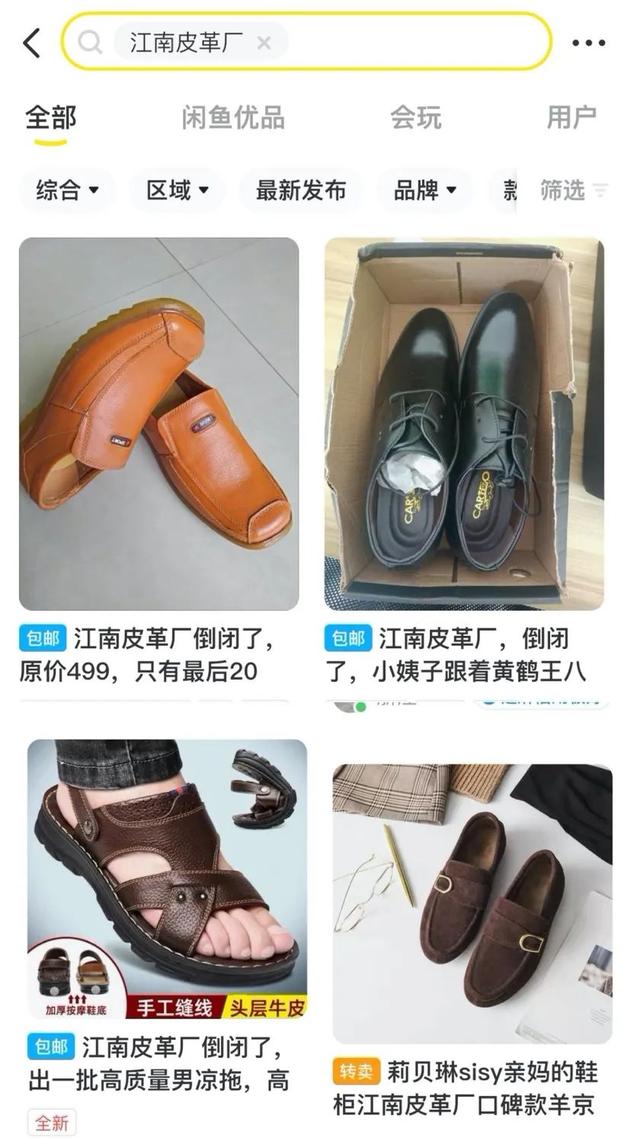
Task: Expand the 综合 sort dropdown
Action: click(x=68, y=190)
